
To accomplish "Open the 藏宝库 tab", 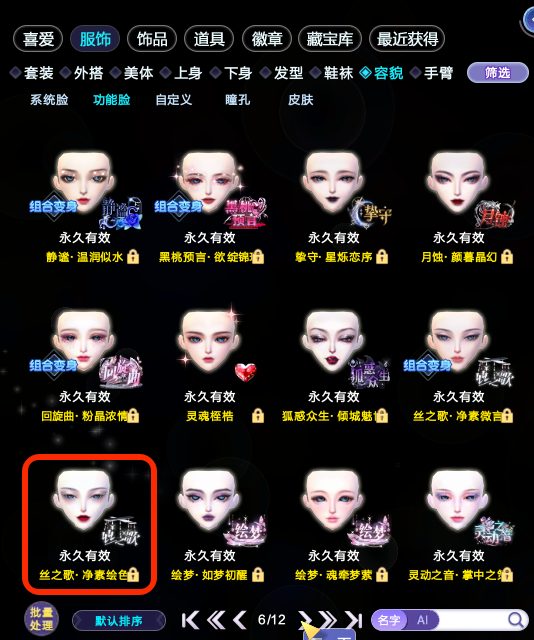I will (330, 39).
